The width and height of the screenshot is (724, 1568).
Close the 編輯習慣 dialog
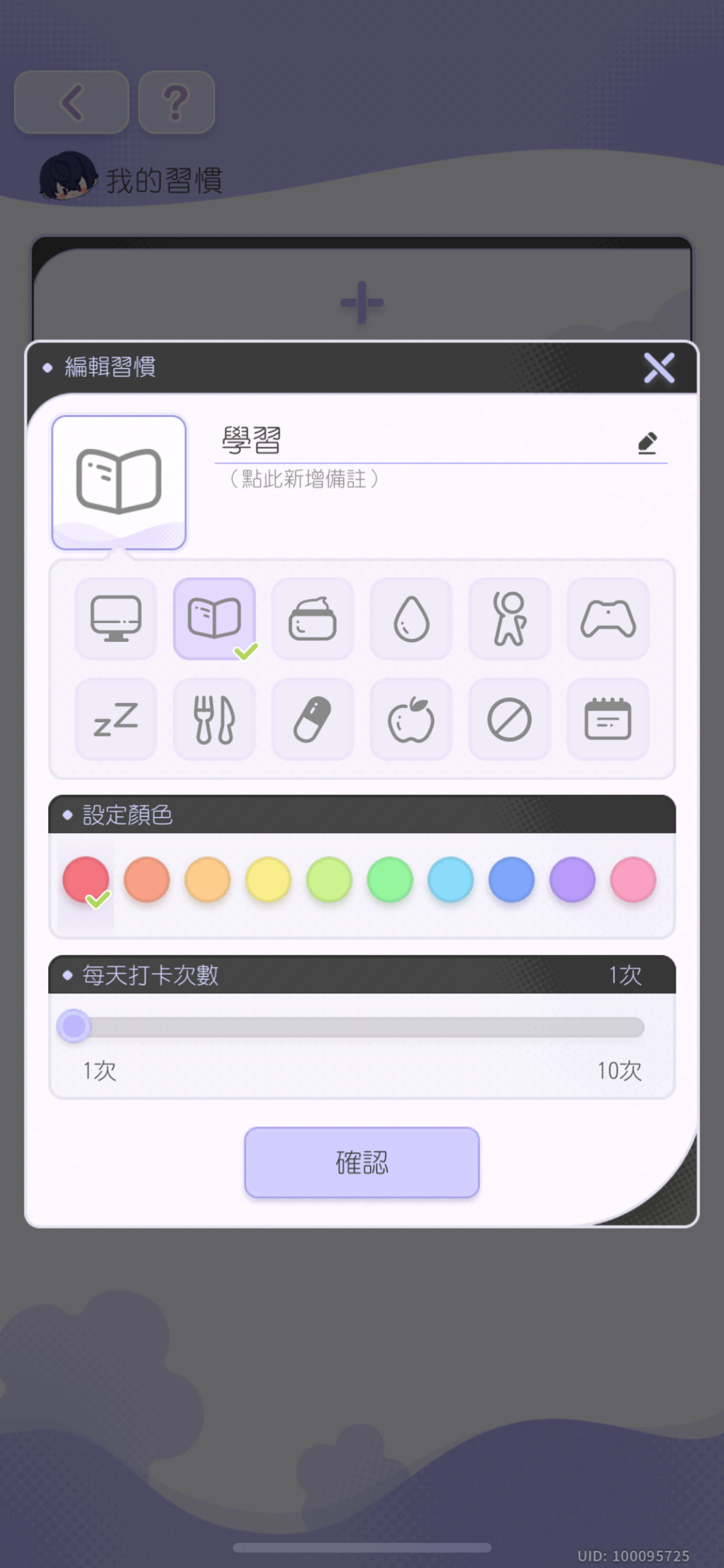(659, 368)
